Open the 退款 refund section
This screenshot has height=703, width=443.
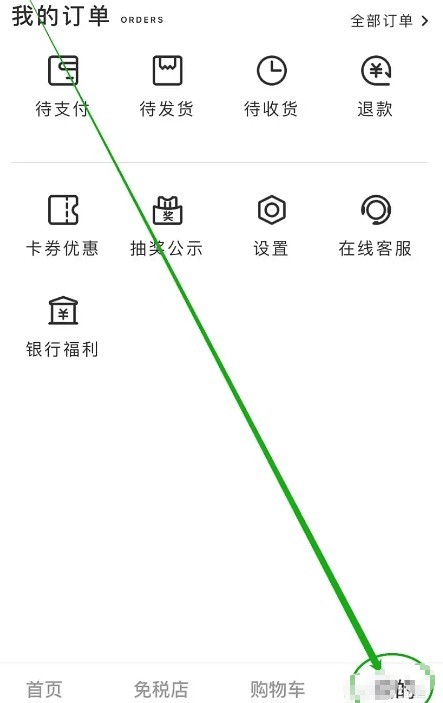(376, 87)
